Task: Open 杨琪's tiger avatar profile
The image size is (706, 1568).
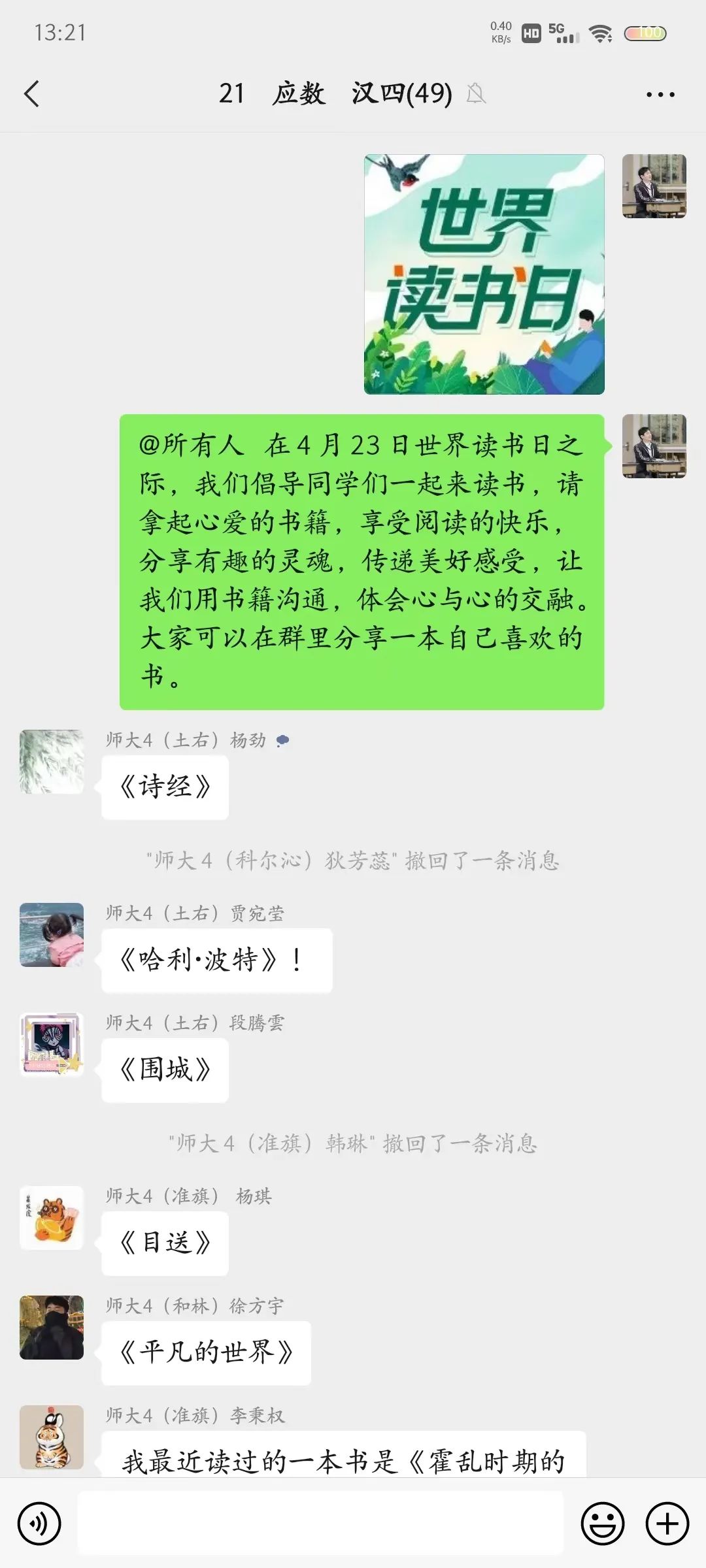Action: [52, 1218]
